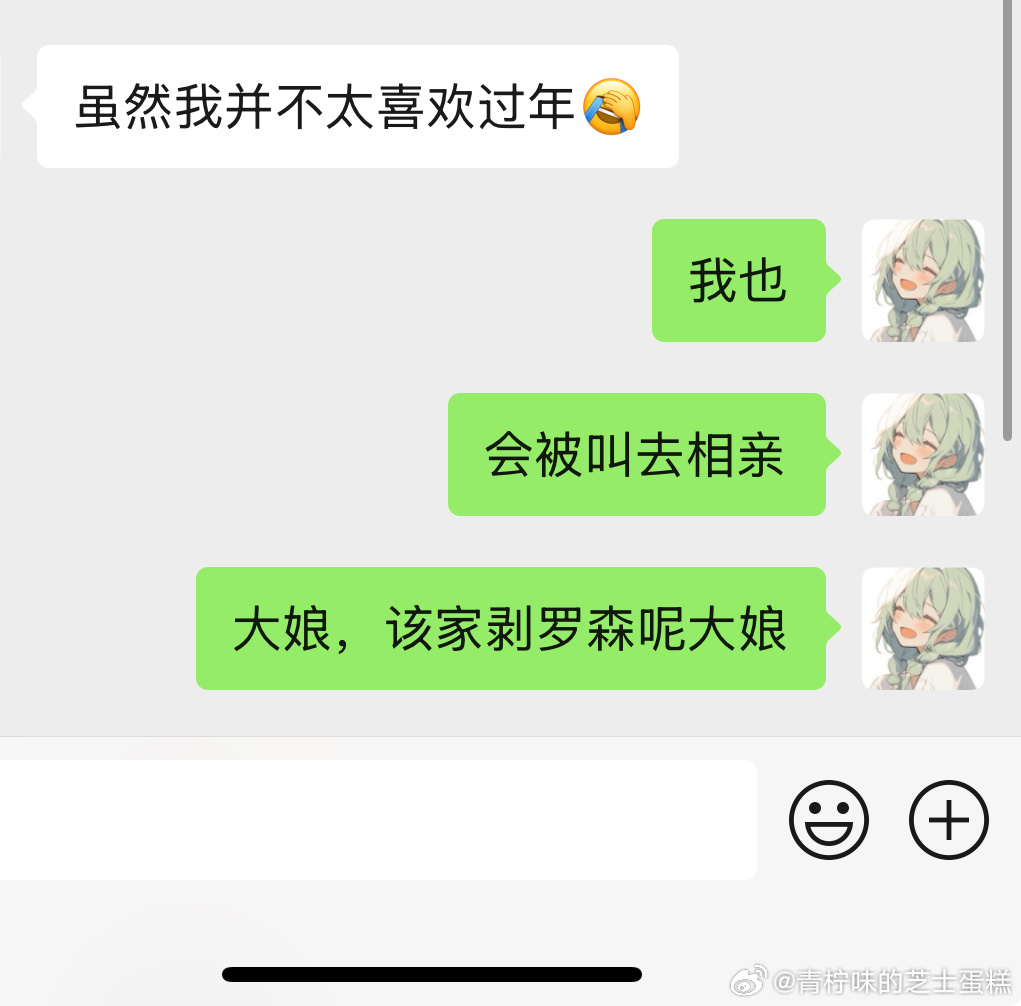Tap the avatar beside message 大娘，该家剥罗森呢大娘
The image size is (1021, 1006).
(923, 629)
